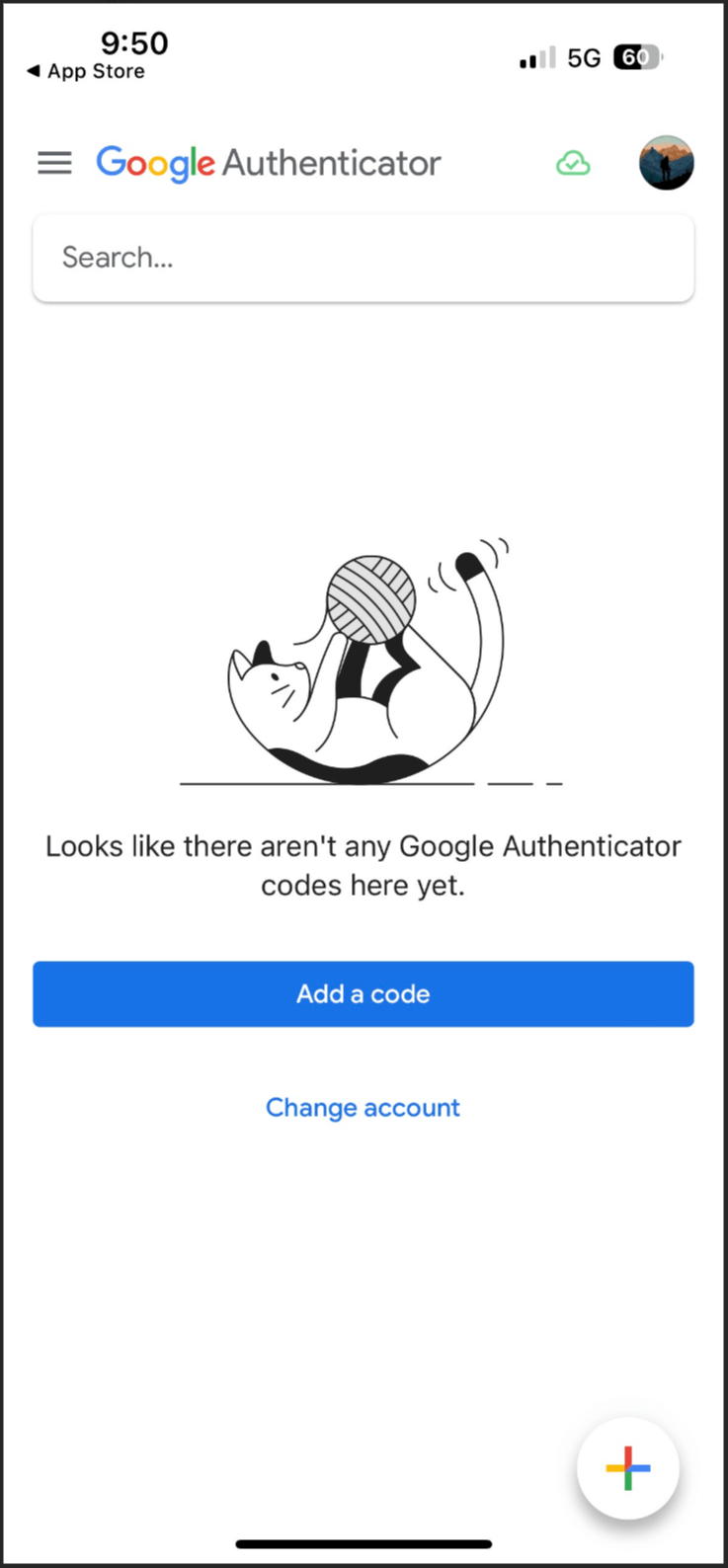Open the hamburger navigation menu
The image size is (728, 1568).
(54, 163)
